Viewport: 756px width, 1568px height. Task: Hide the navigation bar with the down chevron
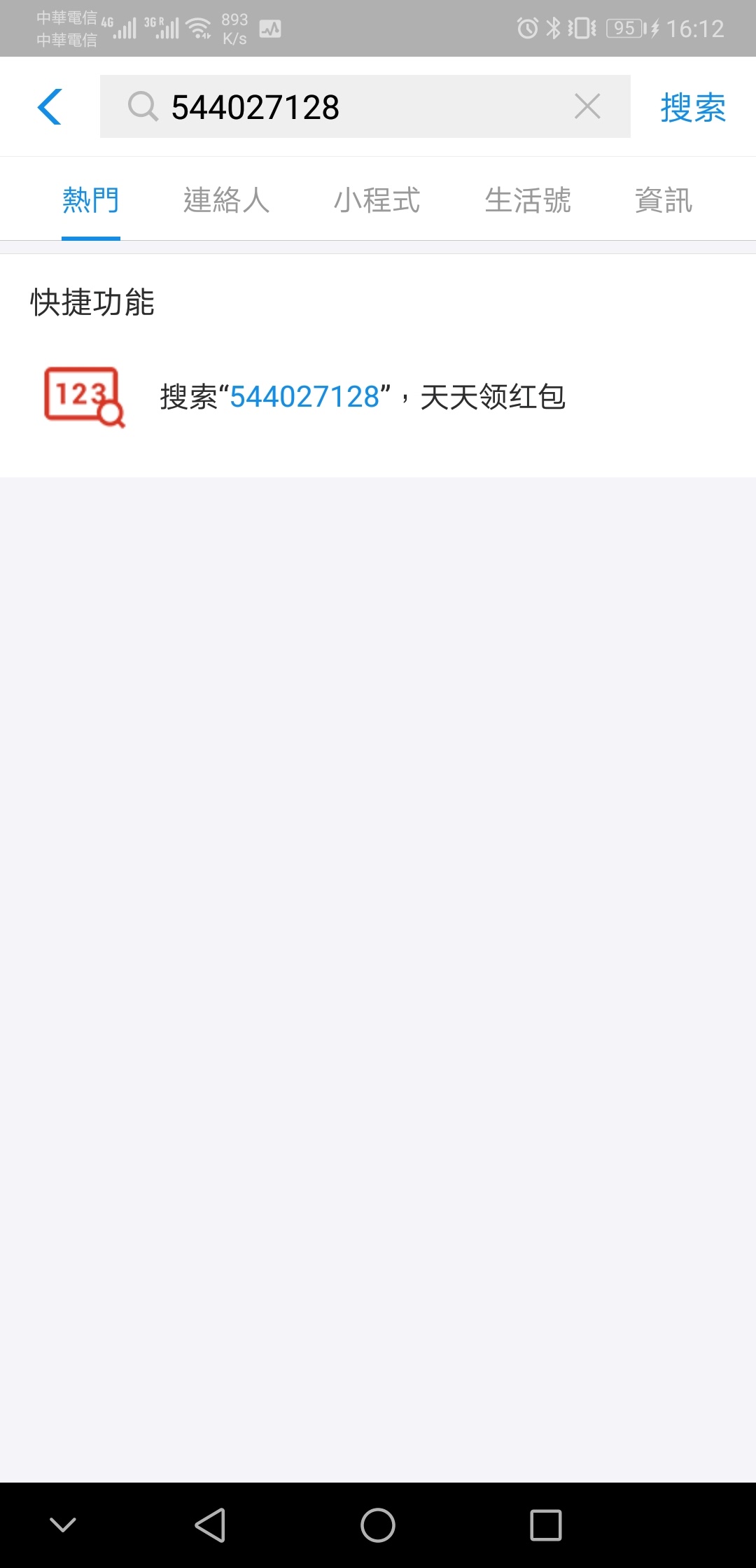(x=63, y=1525)
